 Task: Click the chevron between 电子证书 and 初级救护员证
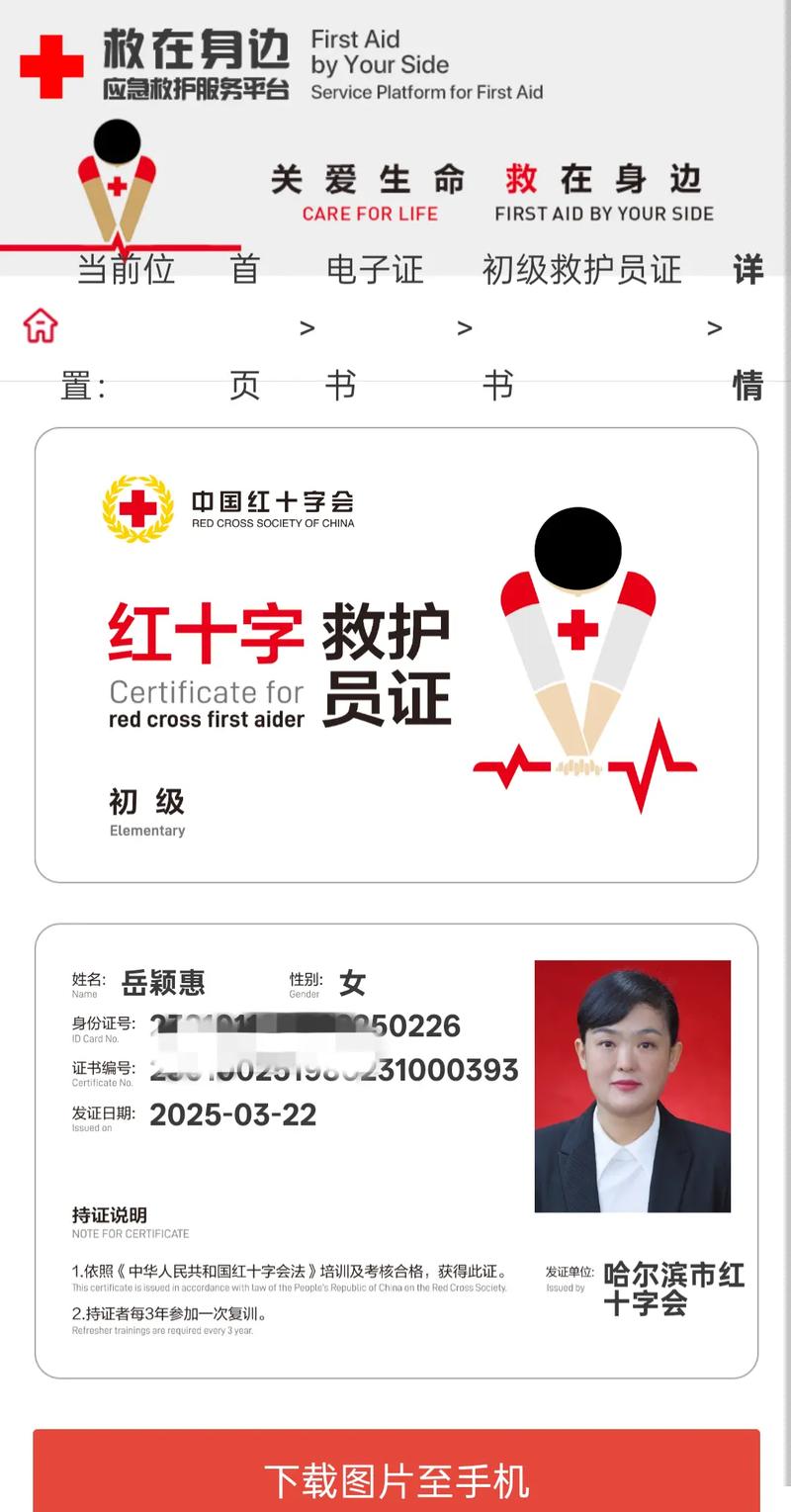click(465, 328)
